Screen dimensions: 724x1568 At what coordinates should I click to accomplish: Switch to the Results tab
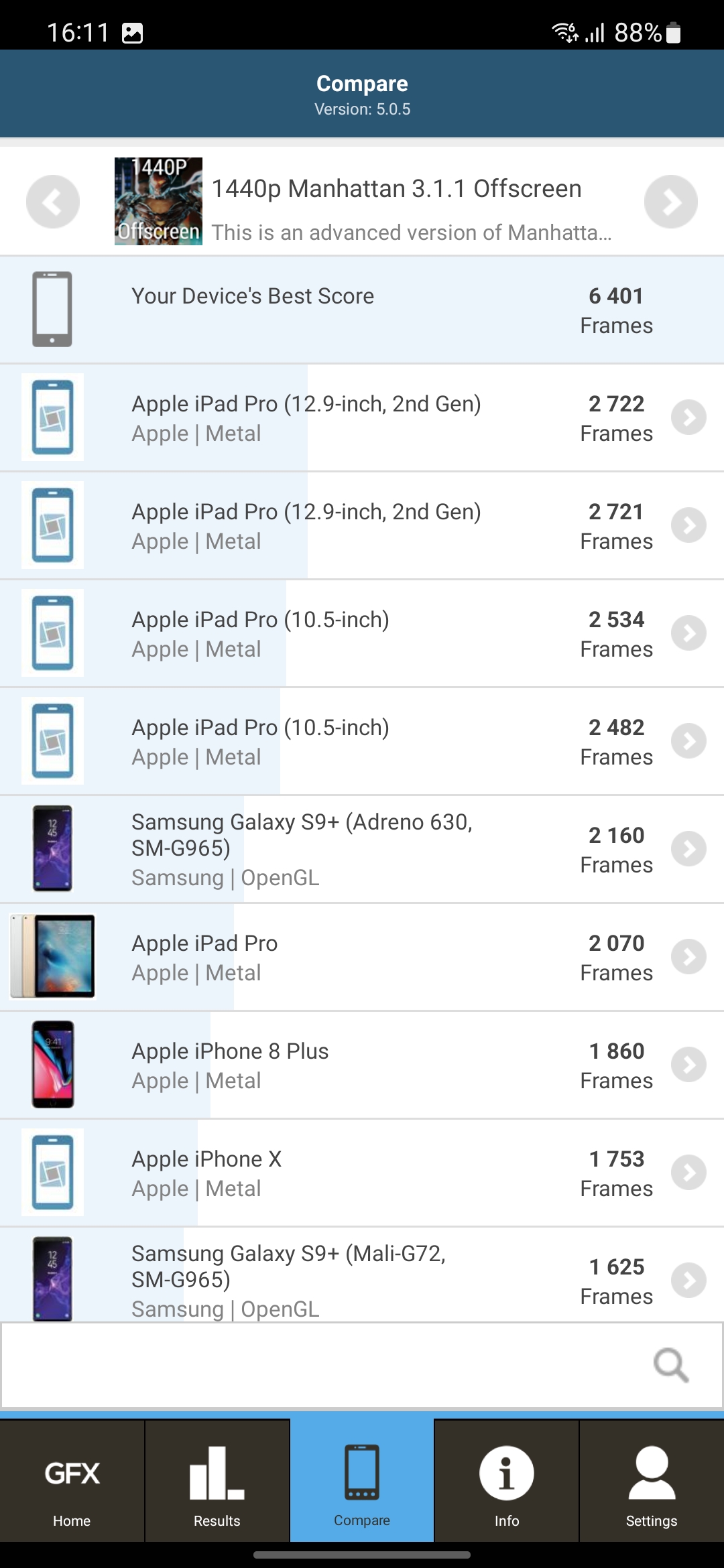pyautogui.click(x=217, y=1482)
